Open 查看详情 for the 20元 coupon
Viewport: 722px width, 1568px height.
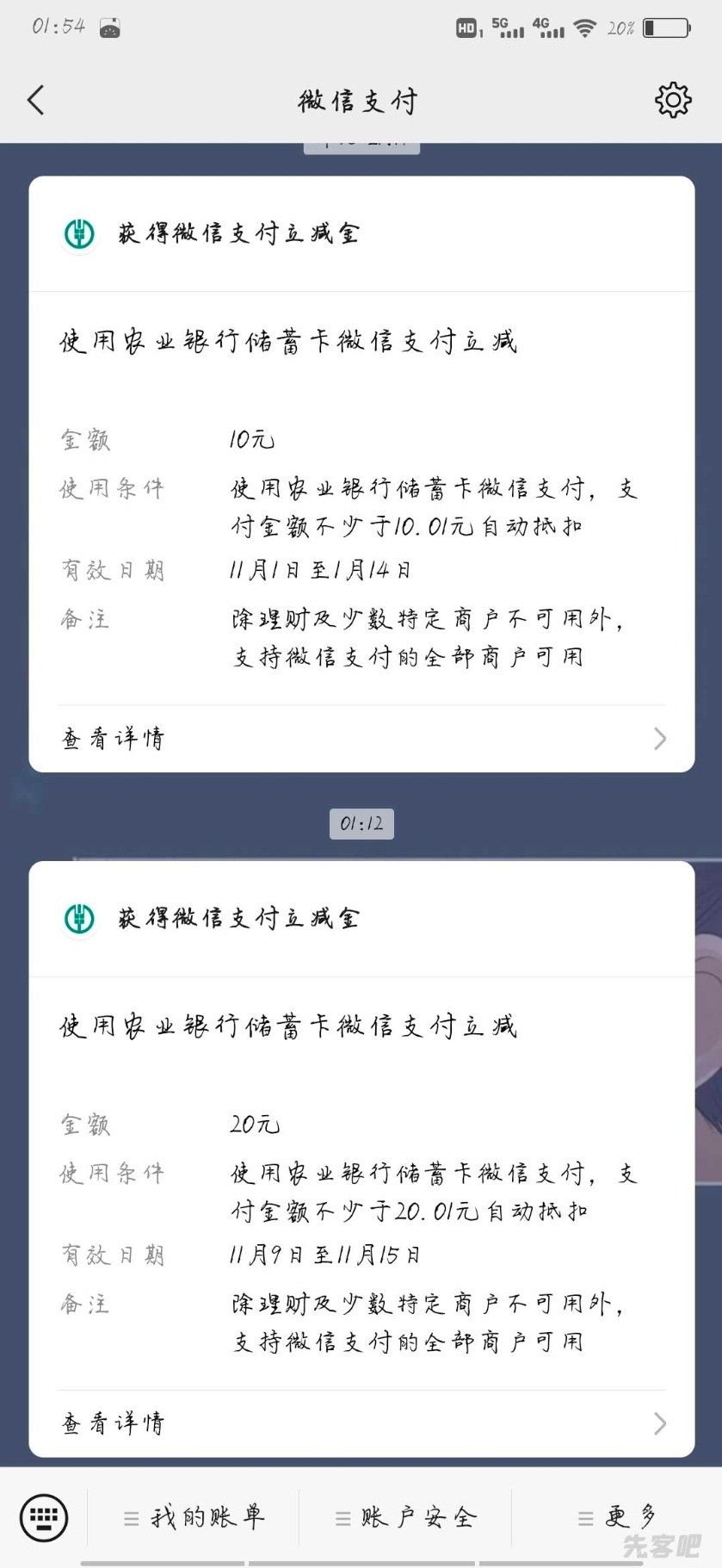[x=361, y=1422]
